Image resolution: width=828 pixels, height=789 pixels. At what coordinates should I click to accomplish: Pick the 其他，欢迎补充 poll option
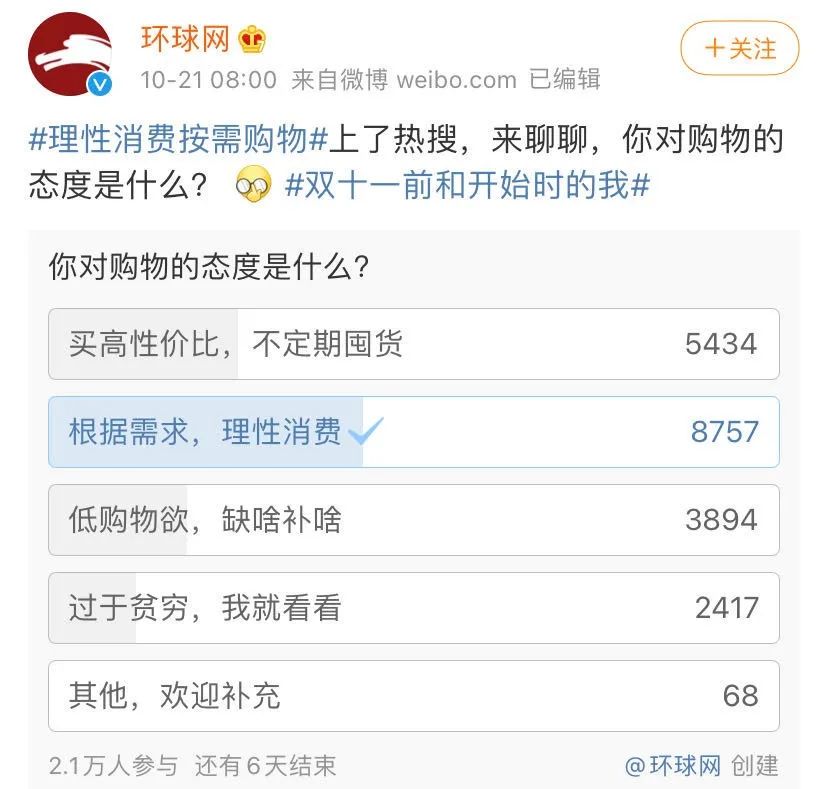coord(413,696)
